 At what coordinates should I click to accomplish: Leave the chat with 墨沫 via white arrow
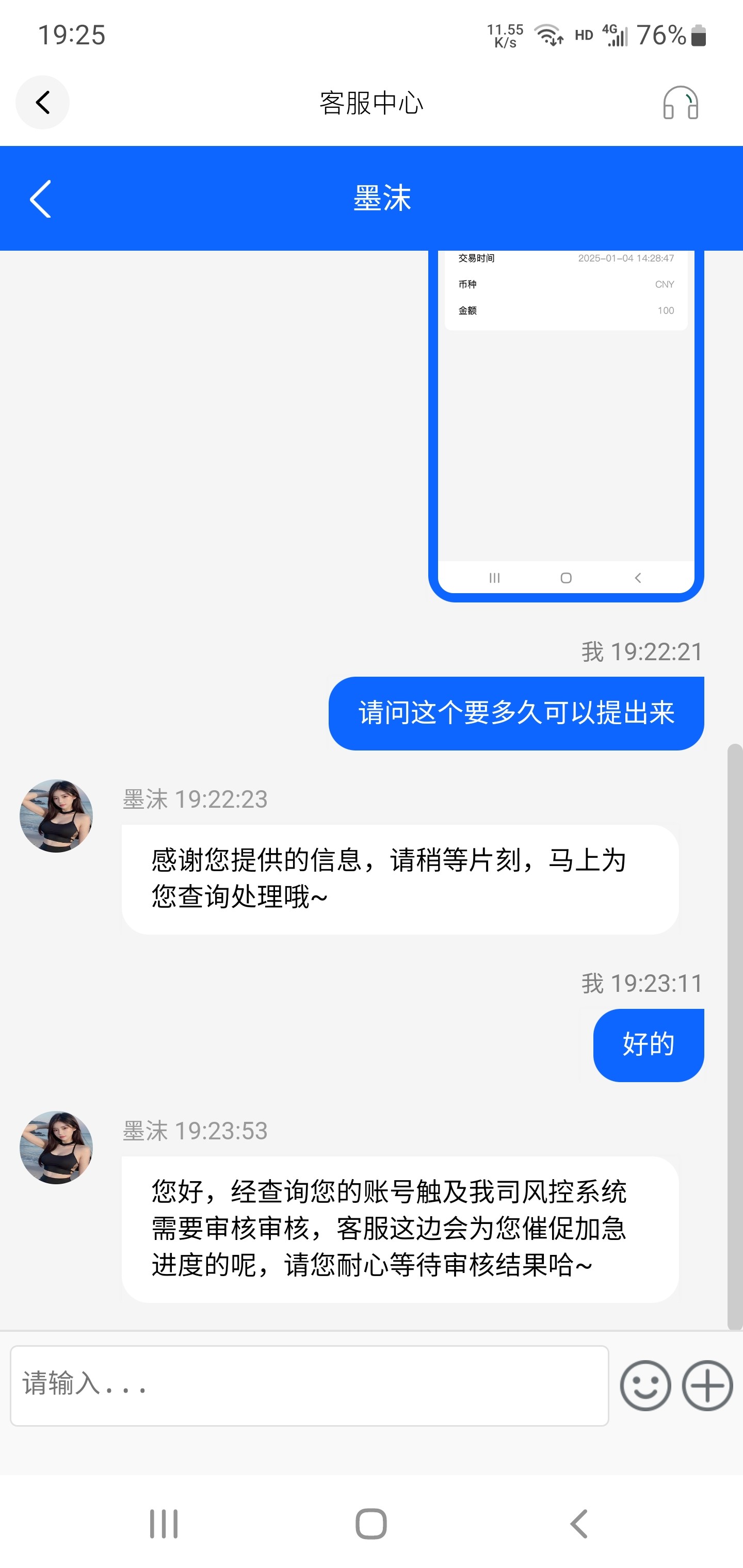(40, 199)
